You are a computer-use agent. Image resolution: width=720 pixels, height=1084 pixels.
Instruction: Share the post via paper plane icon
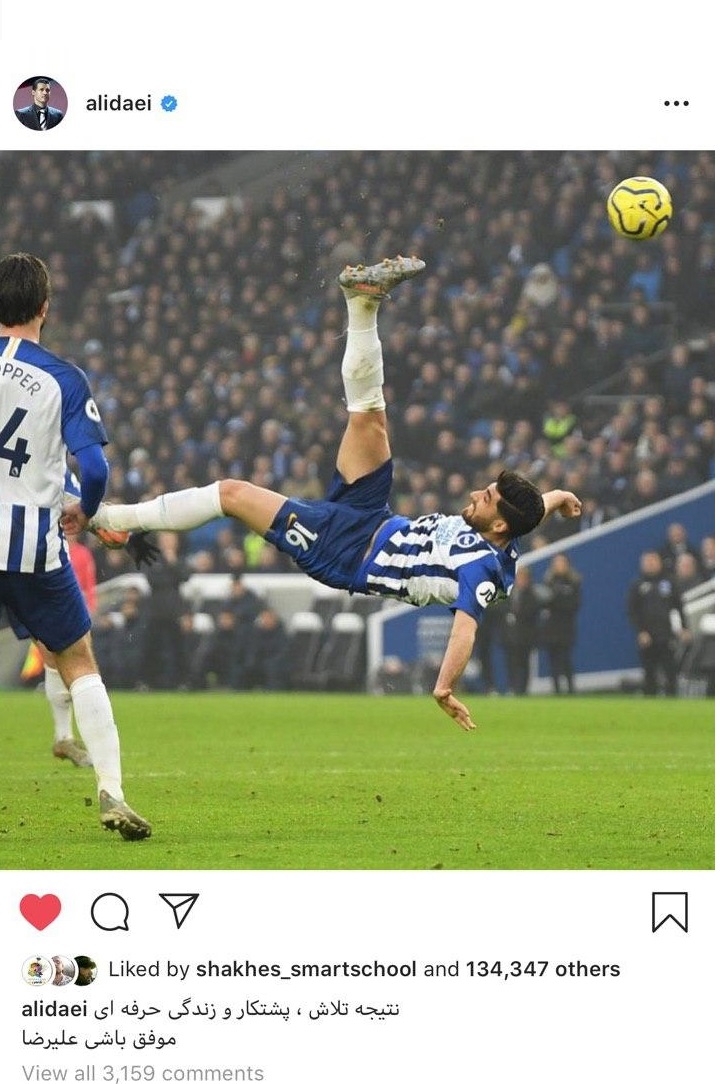(179, 910)
